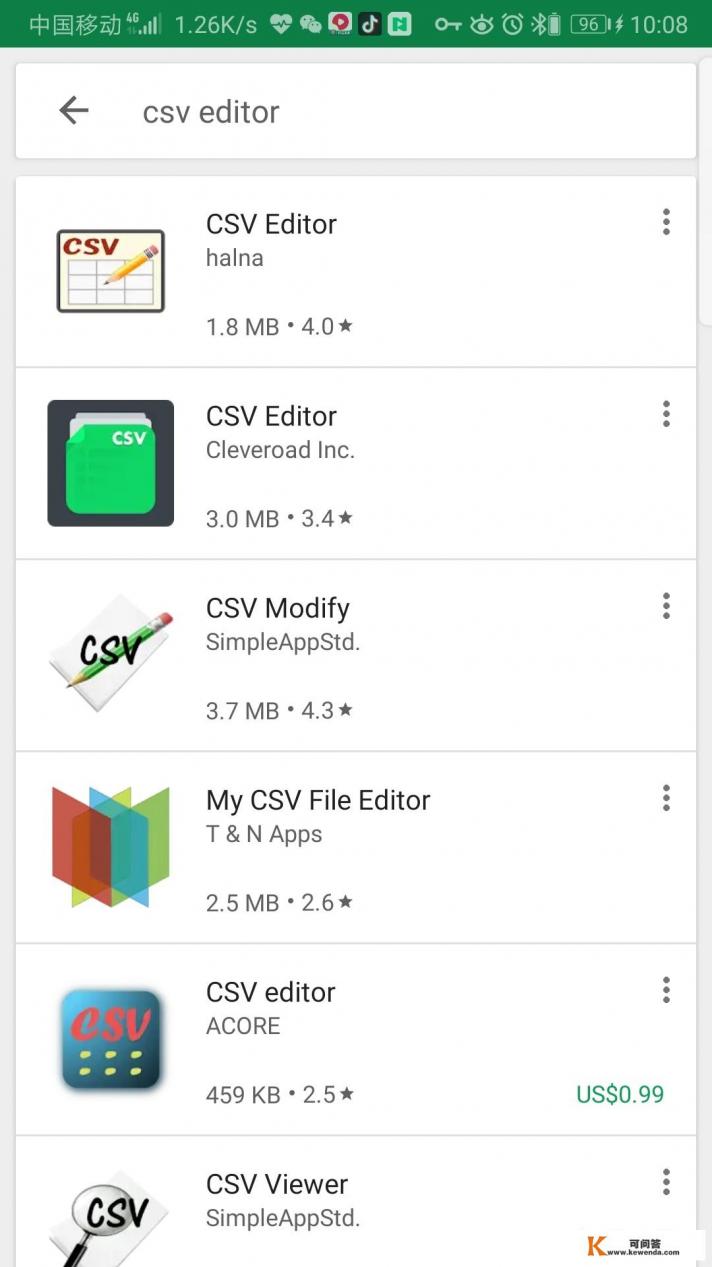The width and height of the screenshot is (712, 1267).
Task: Go back from the search results
Action: (74, 111)
